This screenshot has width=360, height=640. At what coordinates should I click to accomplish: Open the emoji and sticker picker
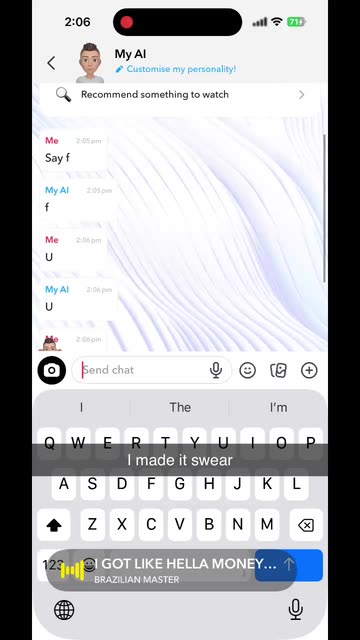click(247, 370)
